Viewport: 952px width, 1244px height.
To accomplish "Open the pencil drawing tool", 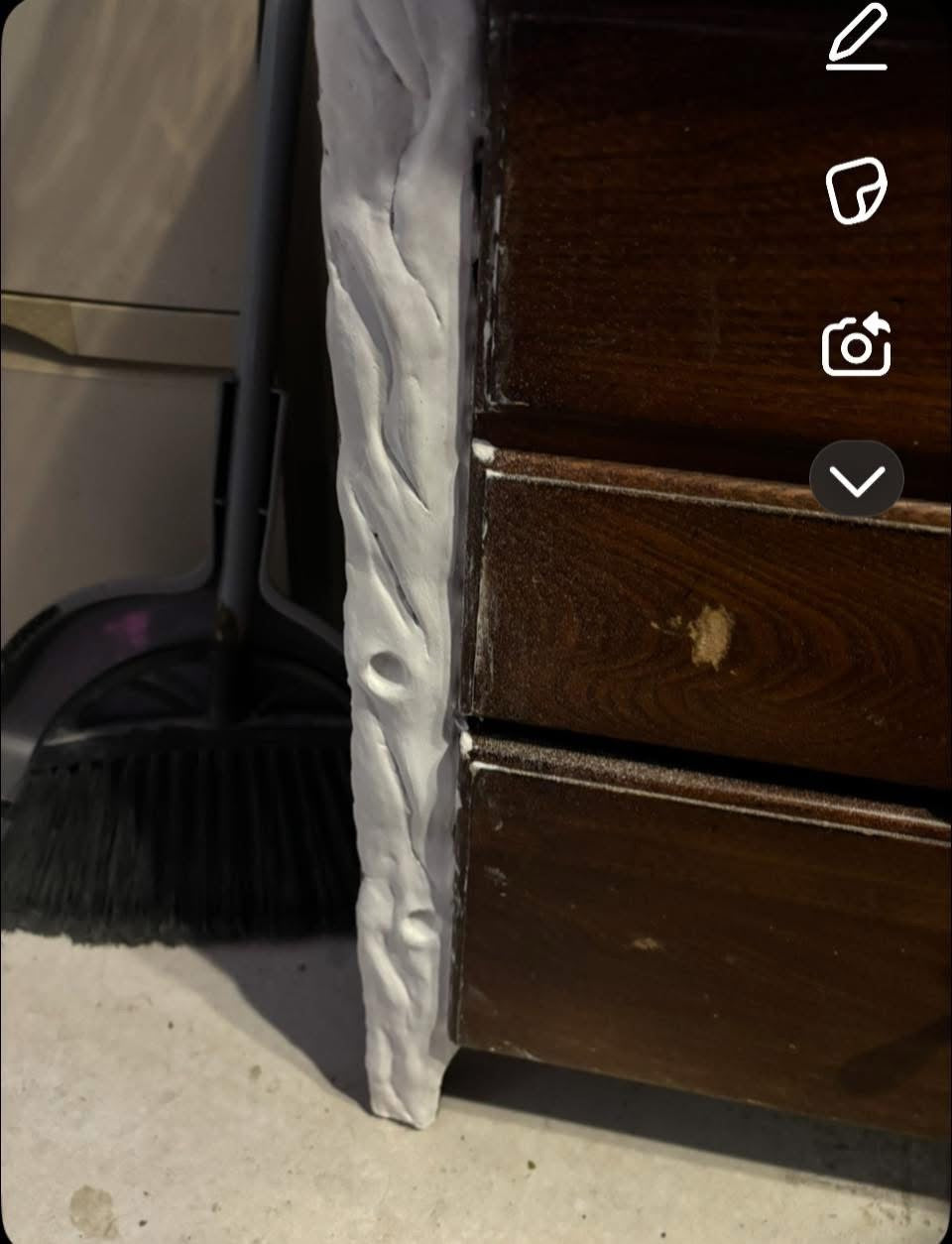I will [x=857, y=38].
